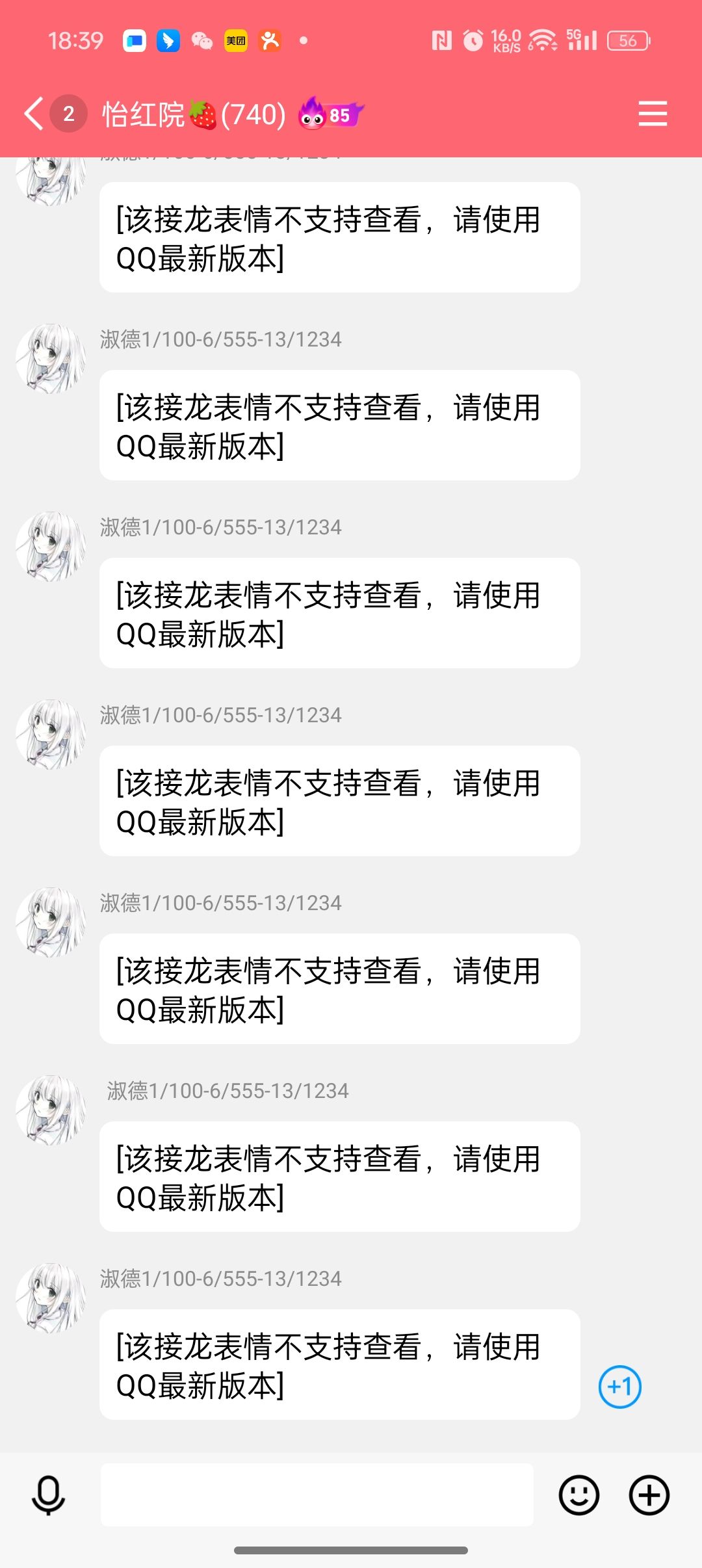Screen dimensions: 702x1568
Task: Open the group's flame level 85 badge
Action: (330, 114)
